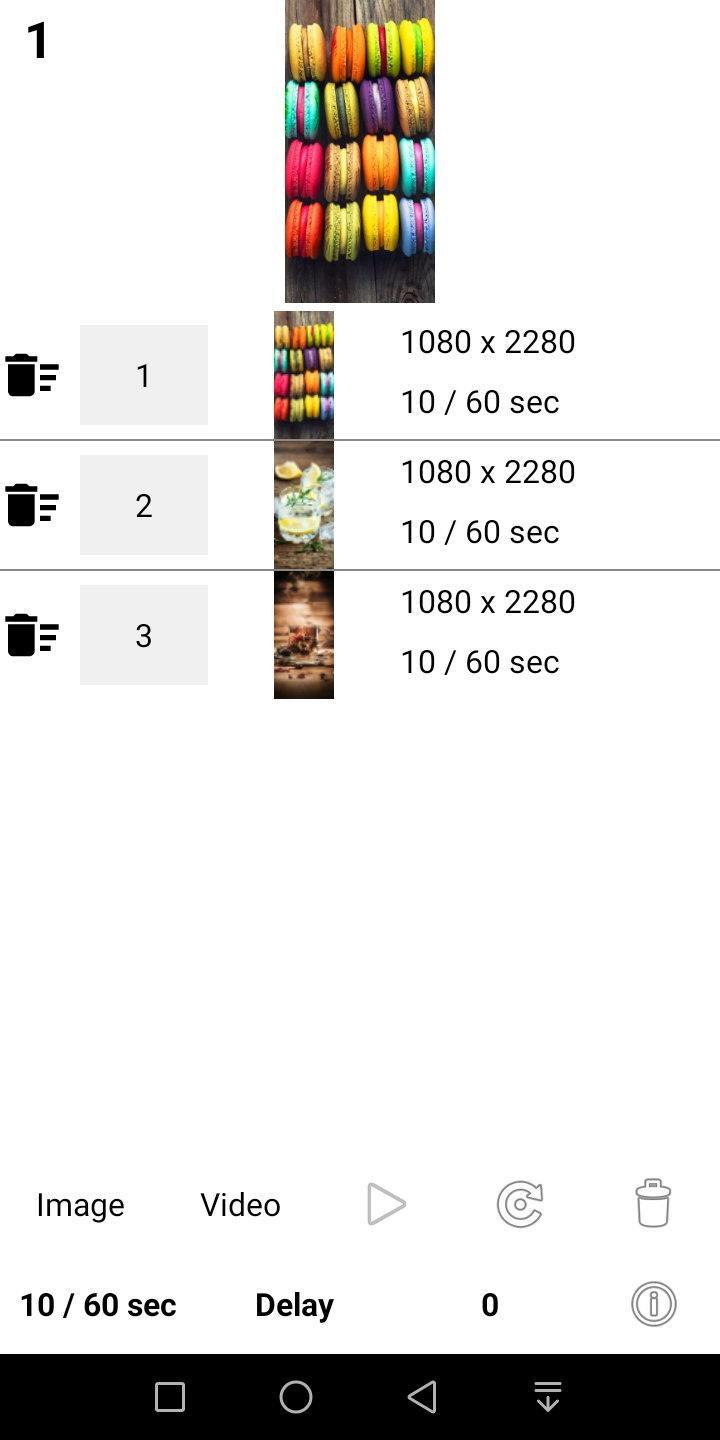
Task: Open the lemon drink thumbnail in row 2
Action: click(304, 505)
